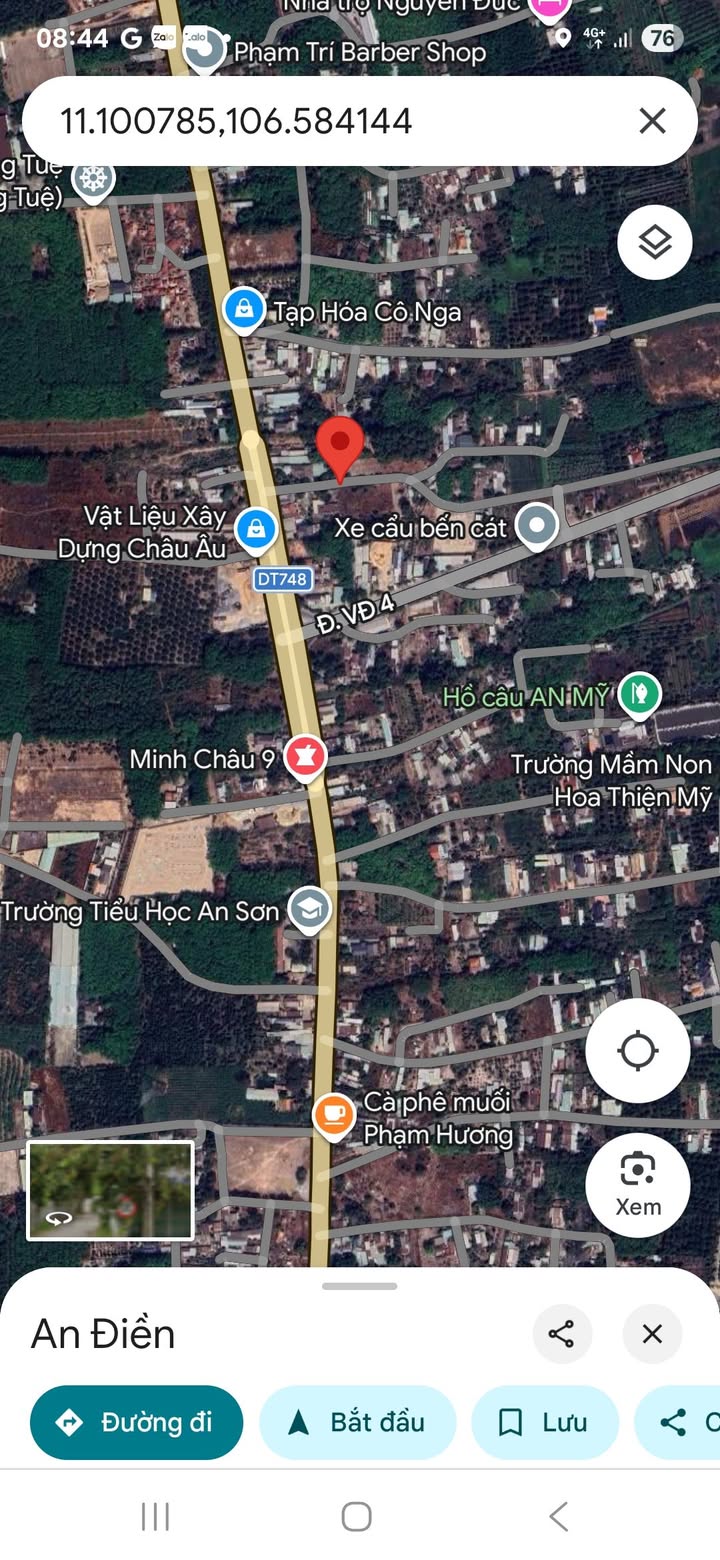
Task: View the Minh Châu 9 place pin
Action: [305, 758]
